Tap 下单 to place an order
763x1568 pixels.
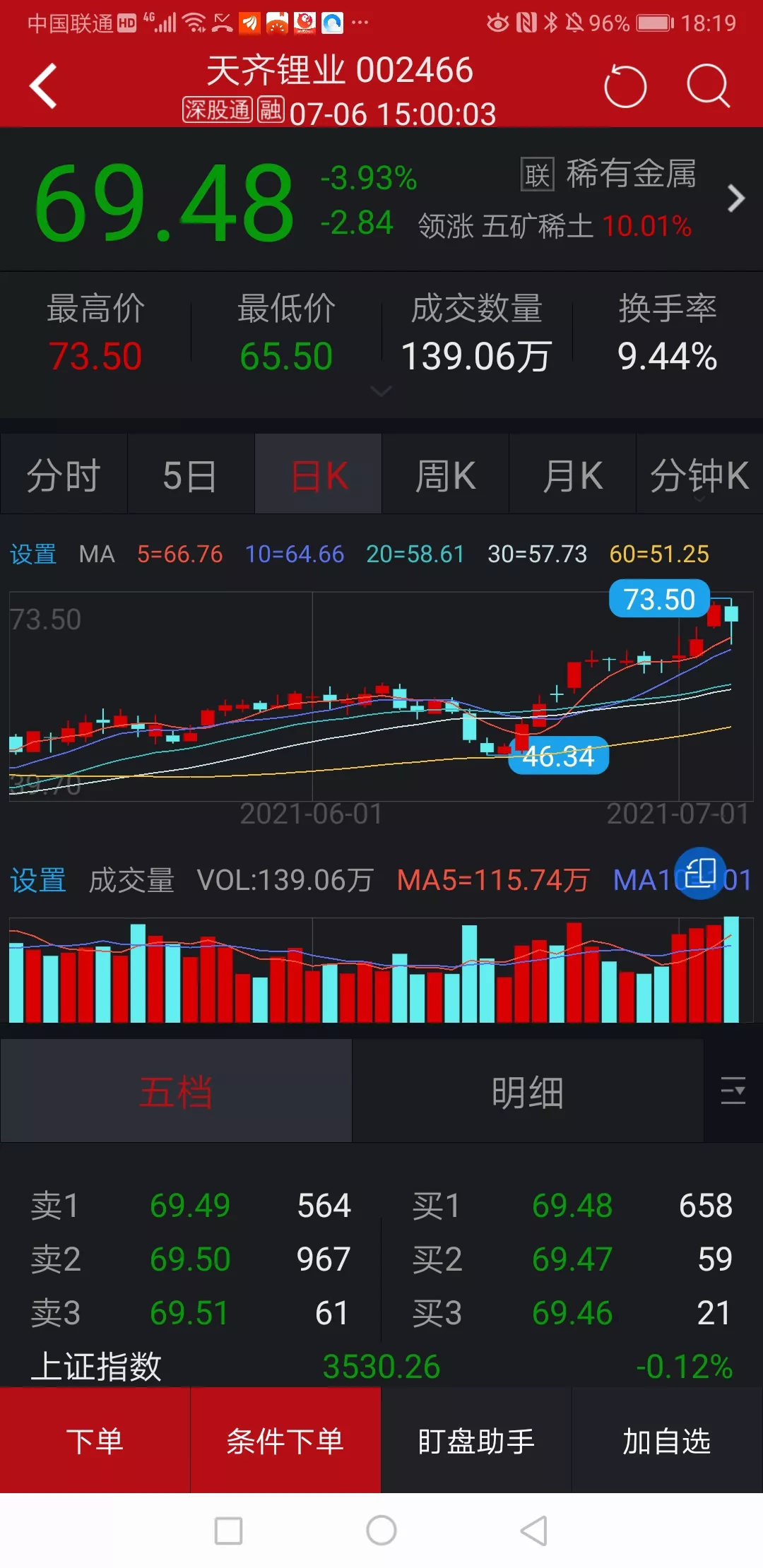click(x=95, y=1441)
